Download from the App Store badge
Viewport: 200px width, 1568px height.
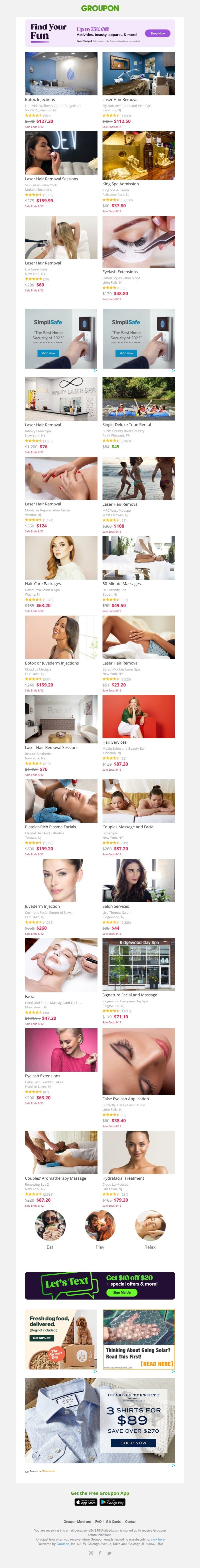(x=86, y=1502)
